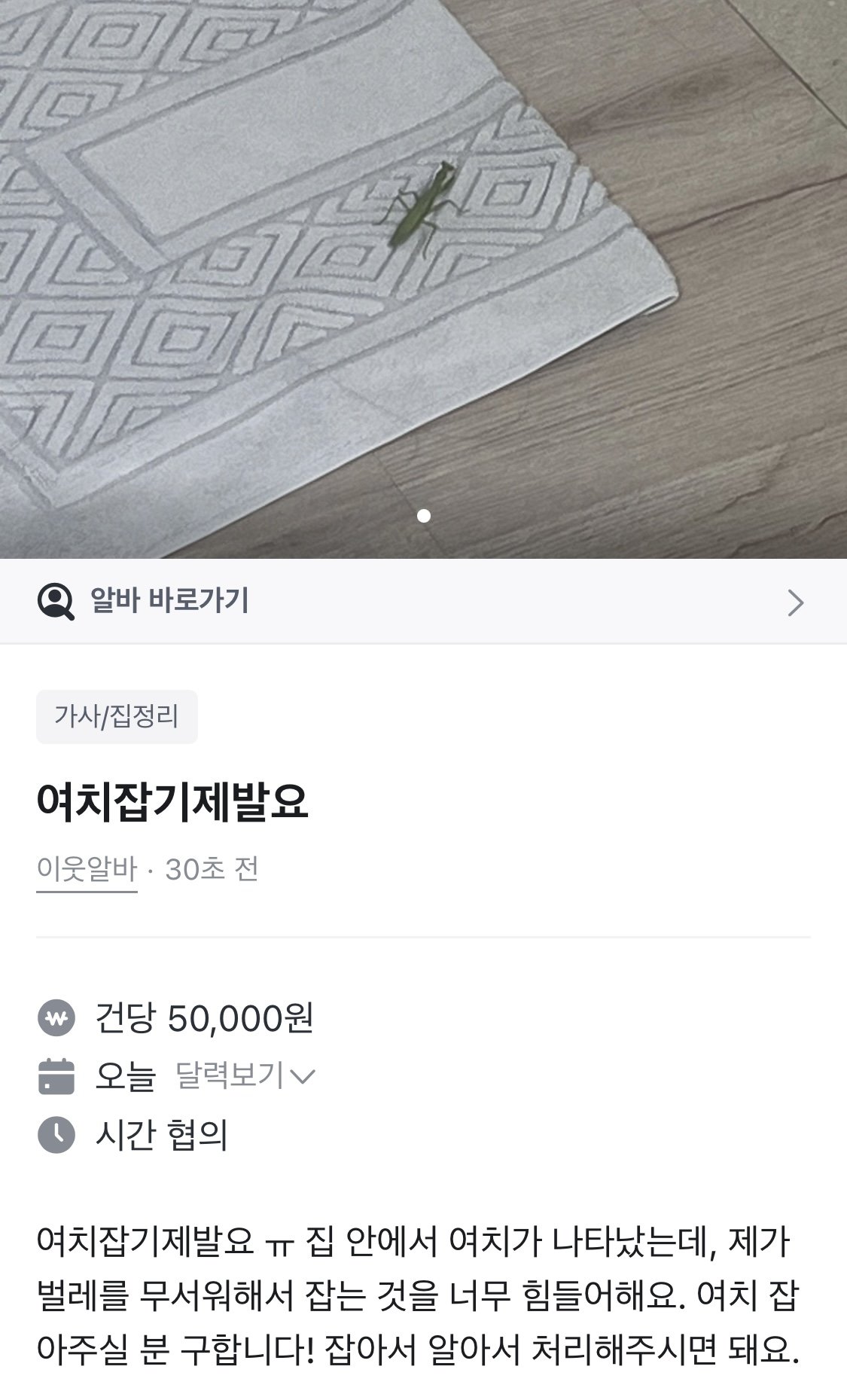Expand the chevron after 달력보기
This screenshot has height=1400, width=847.
pyautogui.click(x=301, y=1078)
